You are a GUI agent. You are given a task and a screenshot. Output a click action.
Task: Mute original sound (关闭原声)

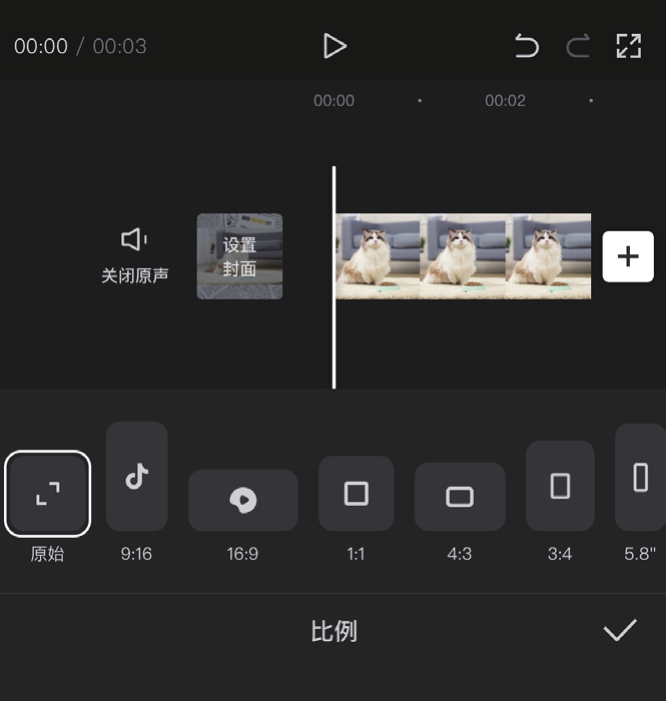134,254
